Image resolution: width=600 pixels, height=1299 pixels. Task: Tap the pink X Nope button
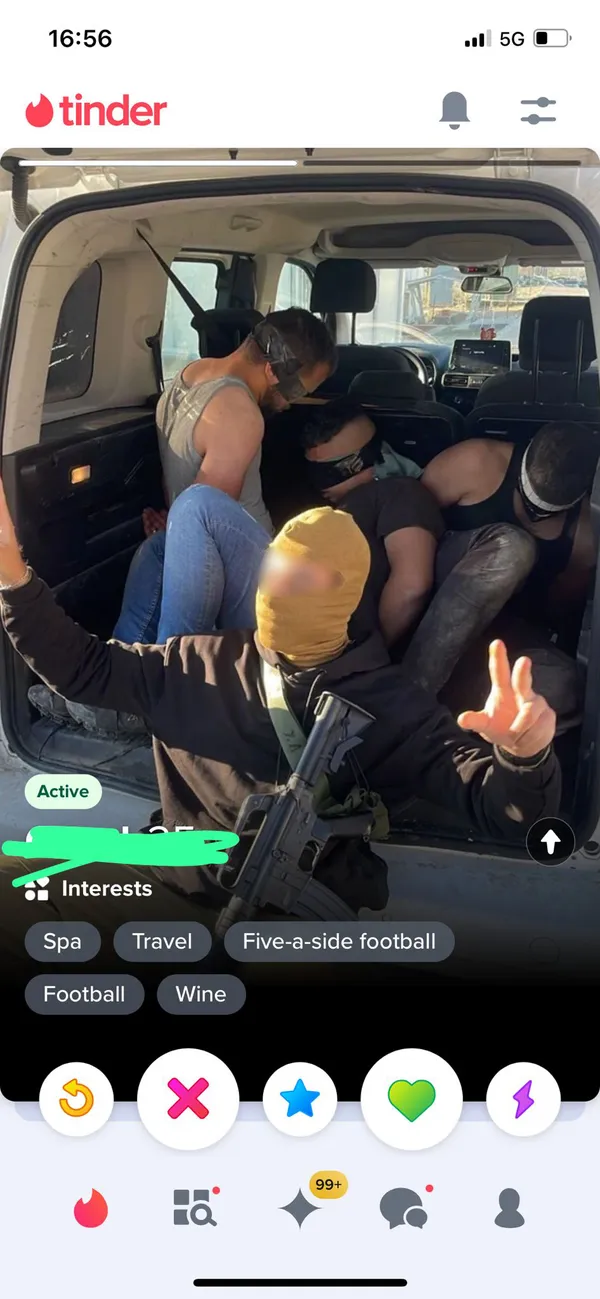[188, 1100]
